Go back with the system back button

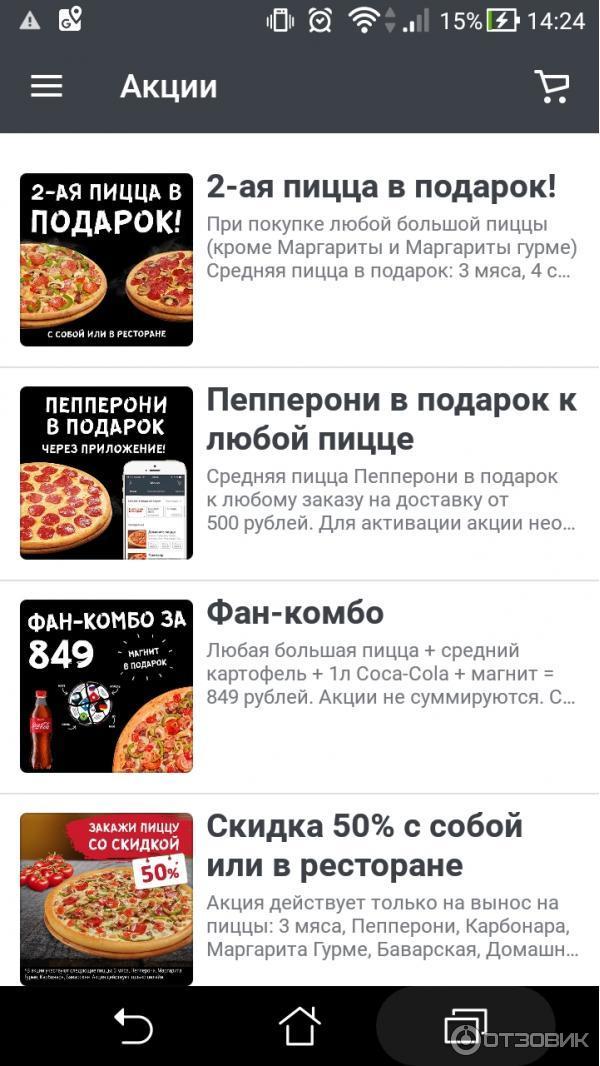pos(131,1026)
